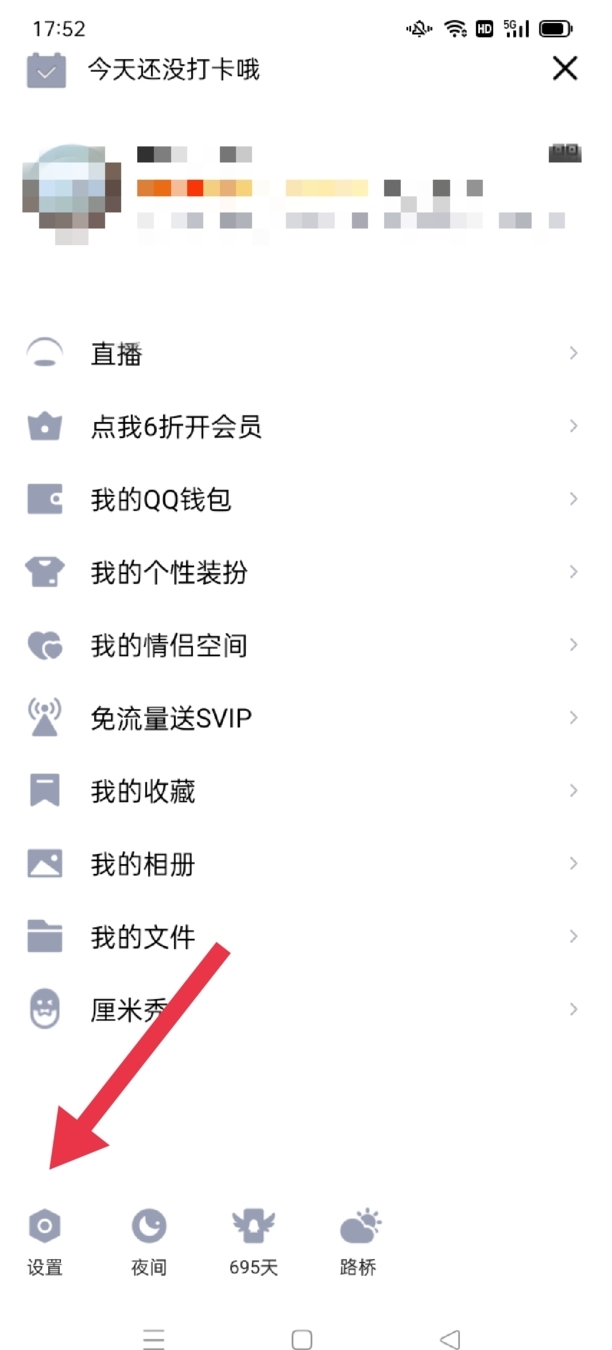
Task: Go to 我的个性装扮
Action: tap(300, 572)
